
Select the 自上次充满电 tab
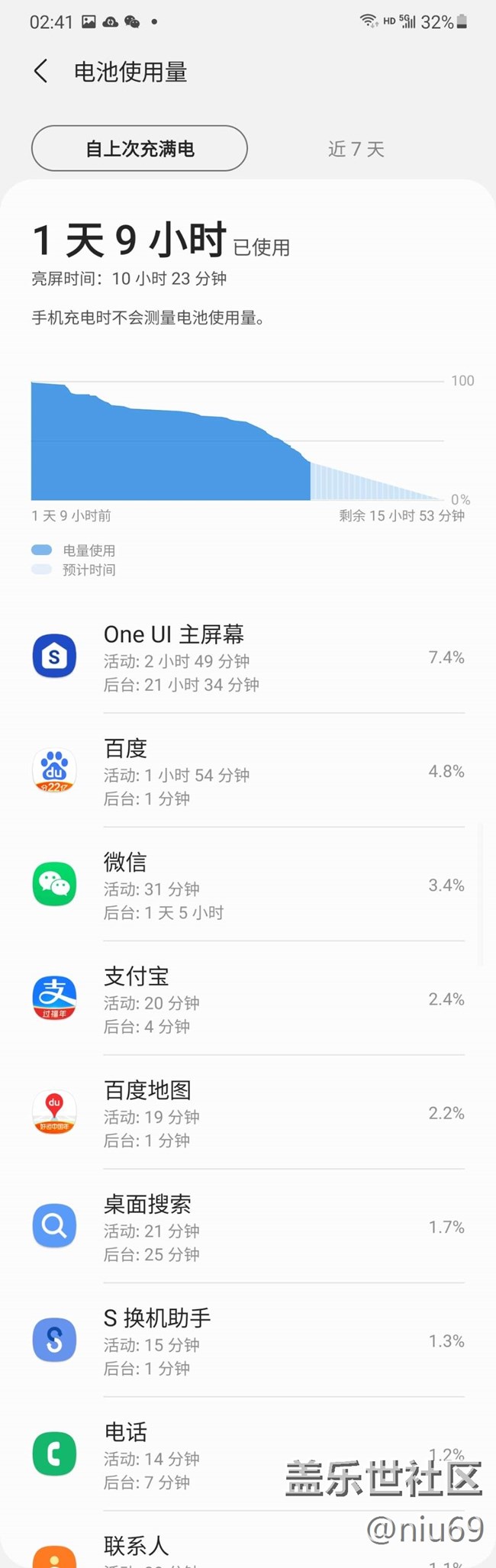(140, 148)
